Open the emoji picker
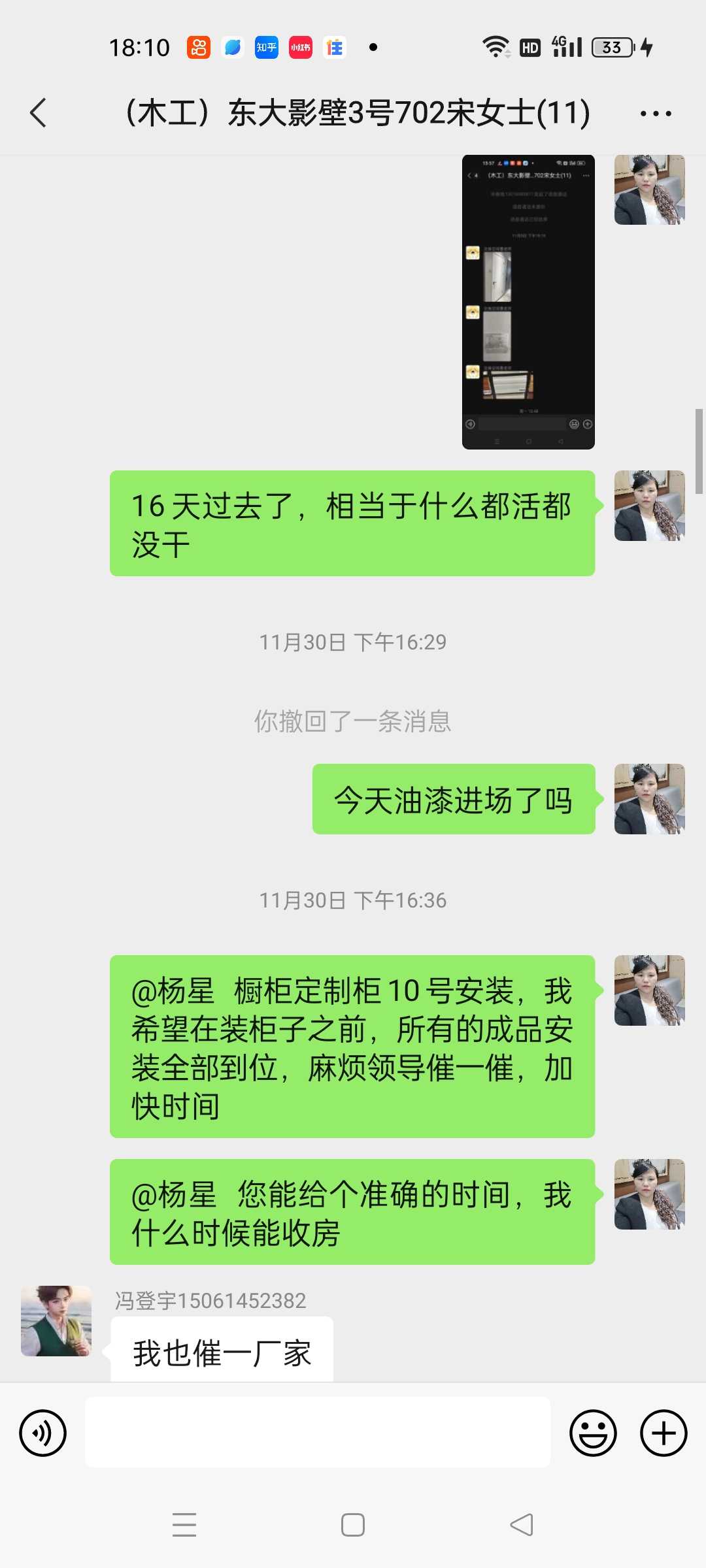 point(593,1433)
